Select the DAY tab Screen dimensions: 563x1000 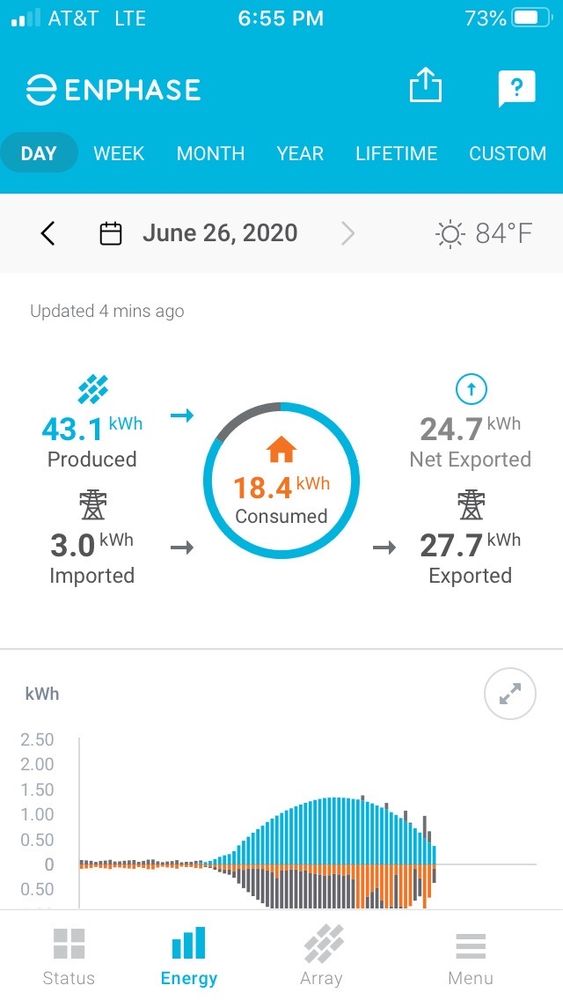coord(39,153)
